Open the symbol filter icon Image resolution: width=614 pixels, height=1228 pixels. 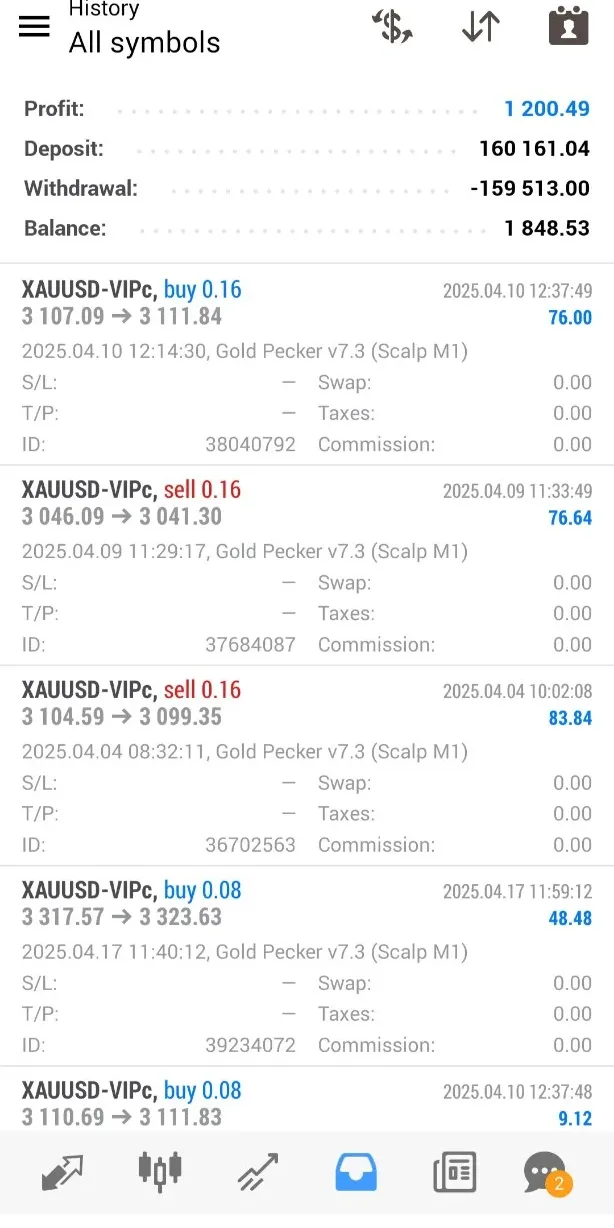(392, 27)
